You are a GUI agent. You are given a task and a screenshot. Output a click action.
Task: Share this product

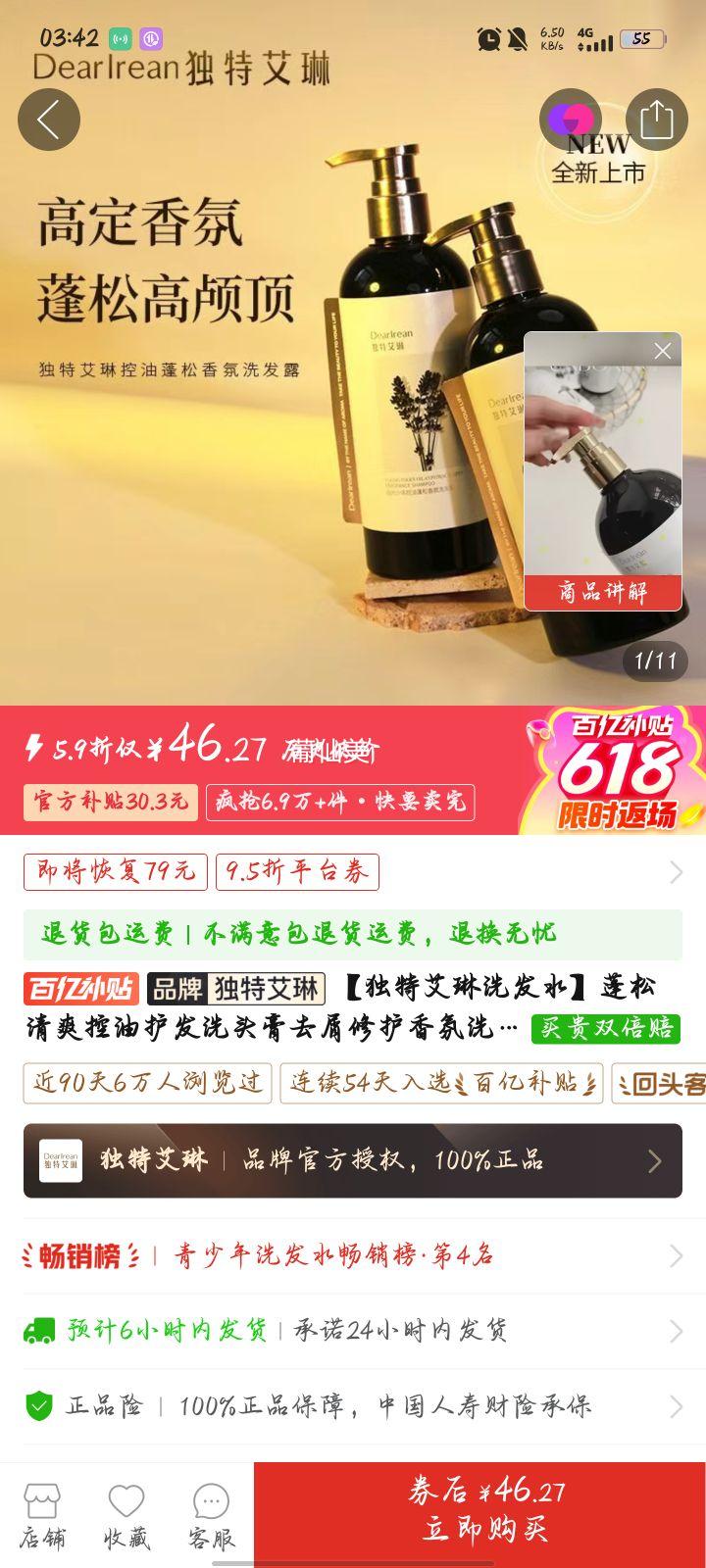[x=656, y=120]
